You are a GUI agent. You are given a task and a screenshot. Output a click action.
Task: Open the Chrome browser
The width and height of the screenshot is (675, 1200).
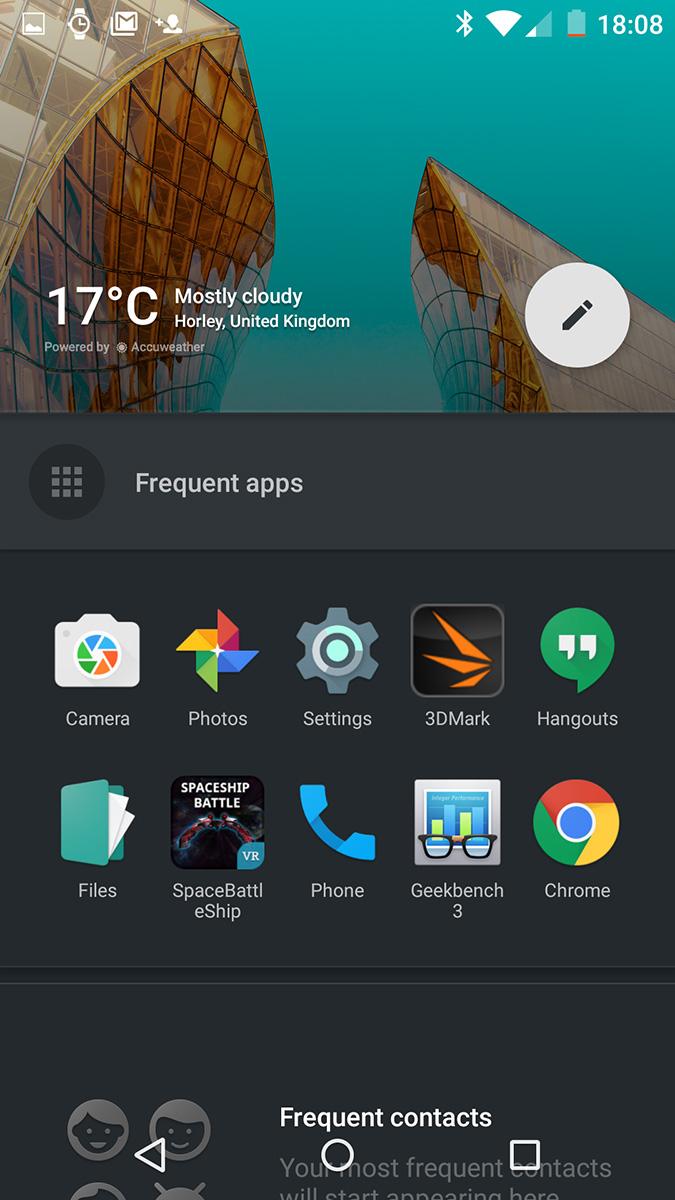click(577, 840)
